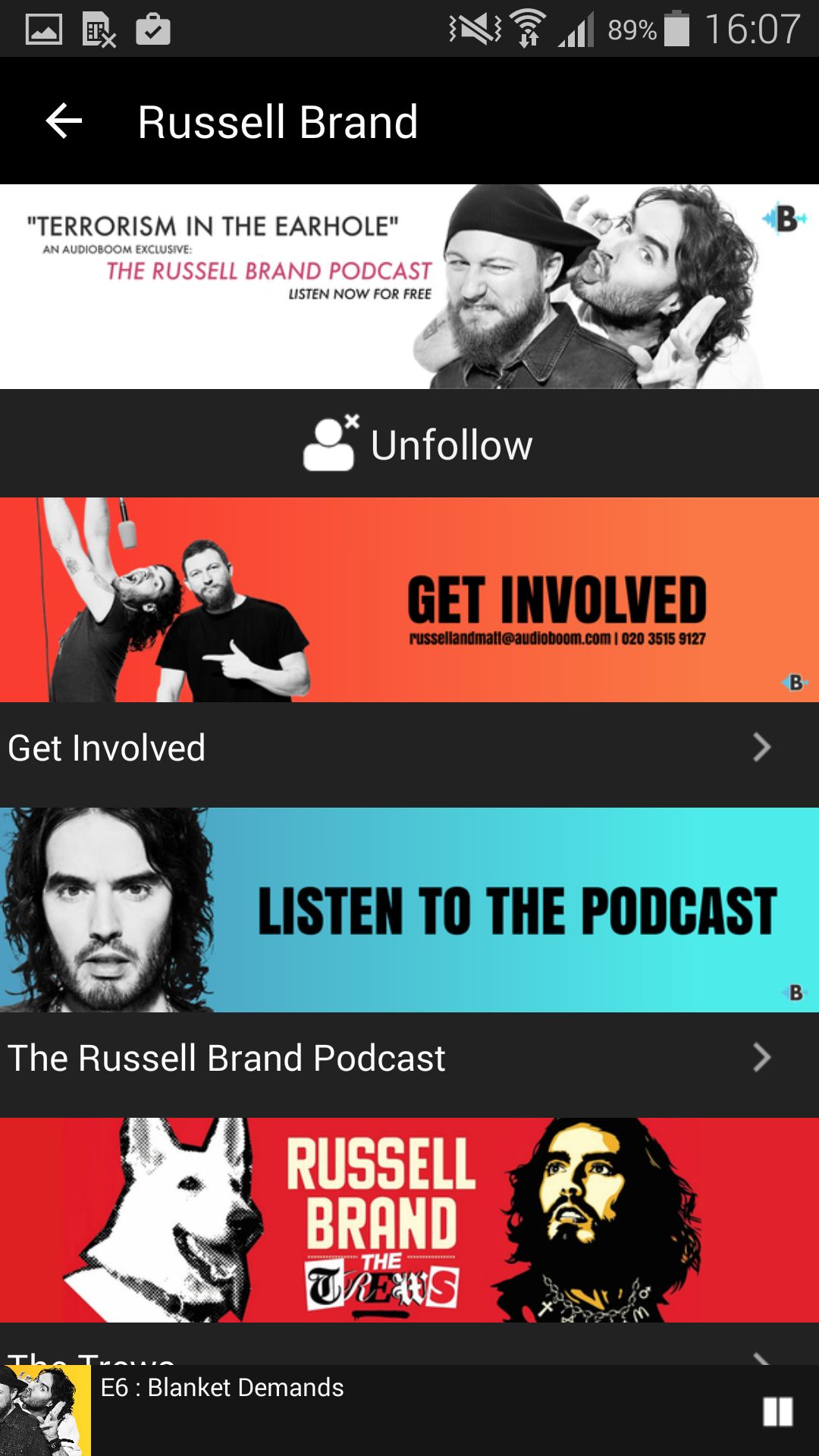
Task: Expand The Russell Brand Podcast chevron
Action: point(763,1058)
